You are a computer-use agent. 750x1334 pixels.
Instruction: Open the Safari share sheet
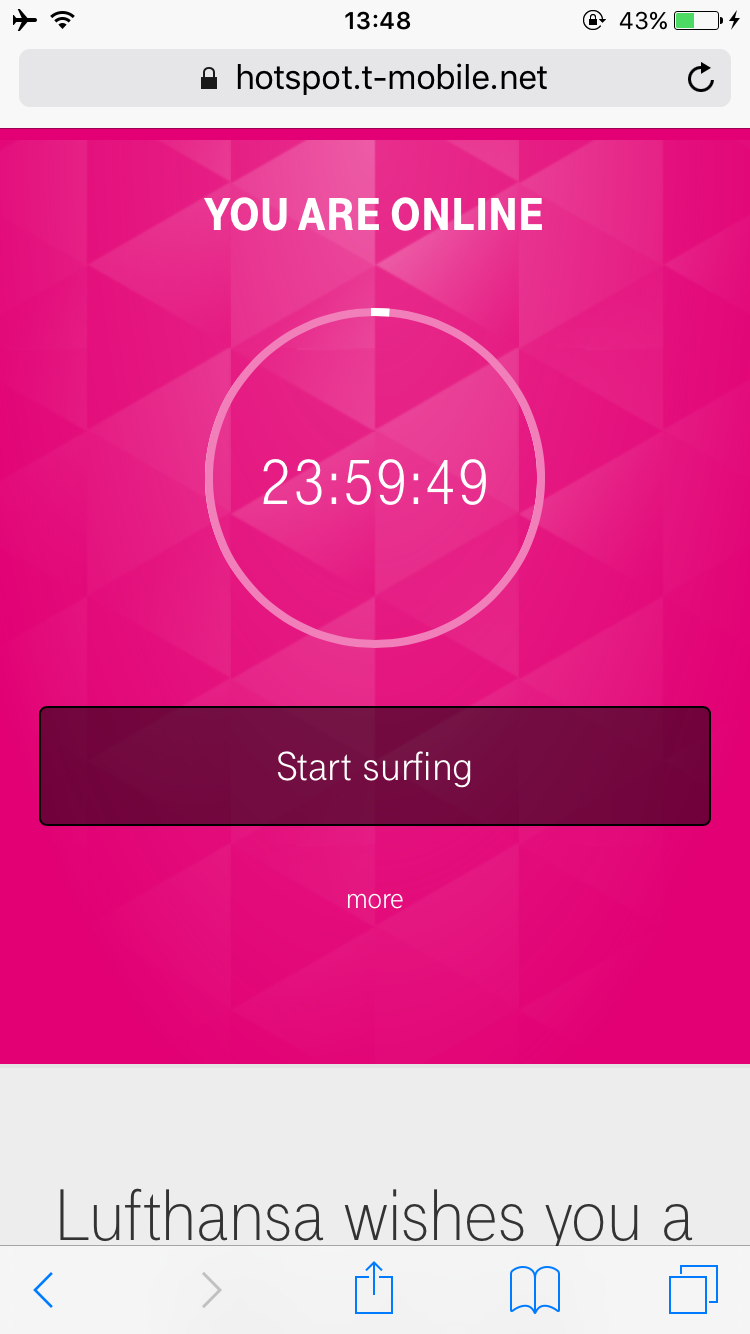374,1288
